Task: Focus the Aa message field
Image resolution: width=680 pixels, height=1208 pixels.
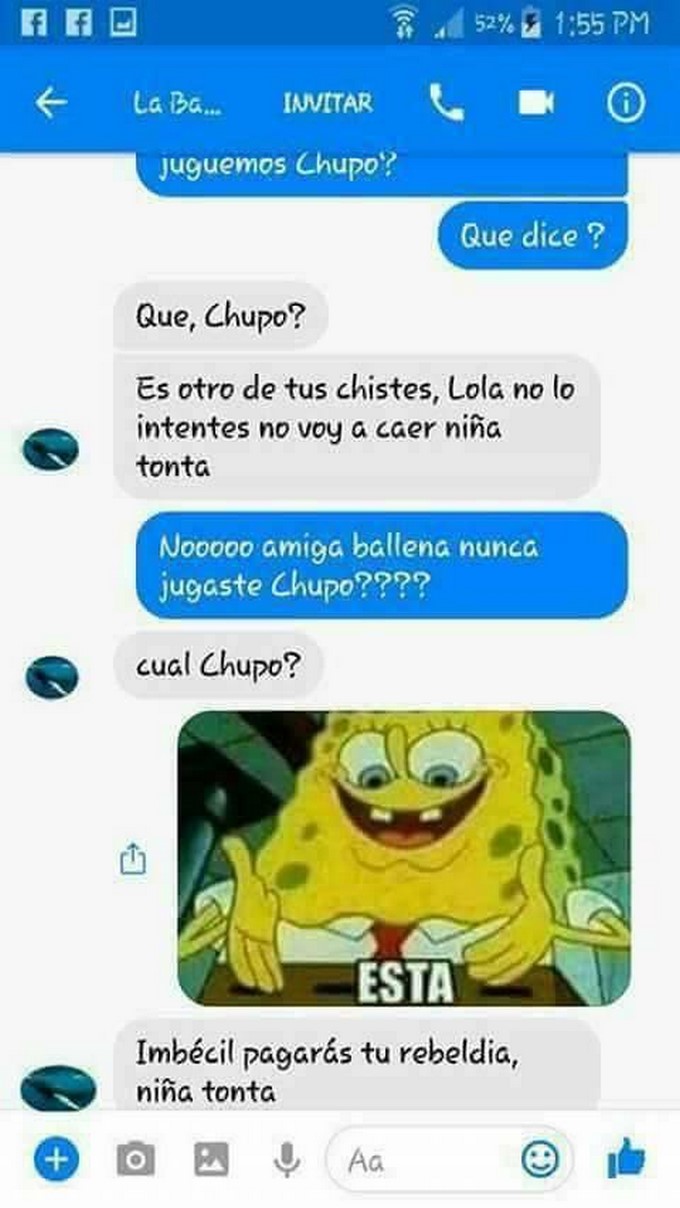Action: 425,1160
